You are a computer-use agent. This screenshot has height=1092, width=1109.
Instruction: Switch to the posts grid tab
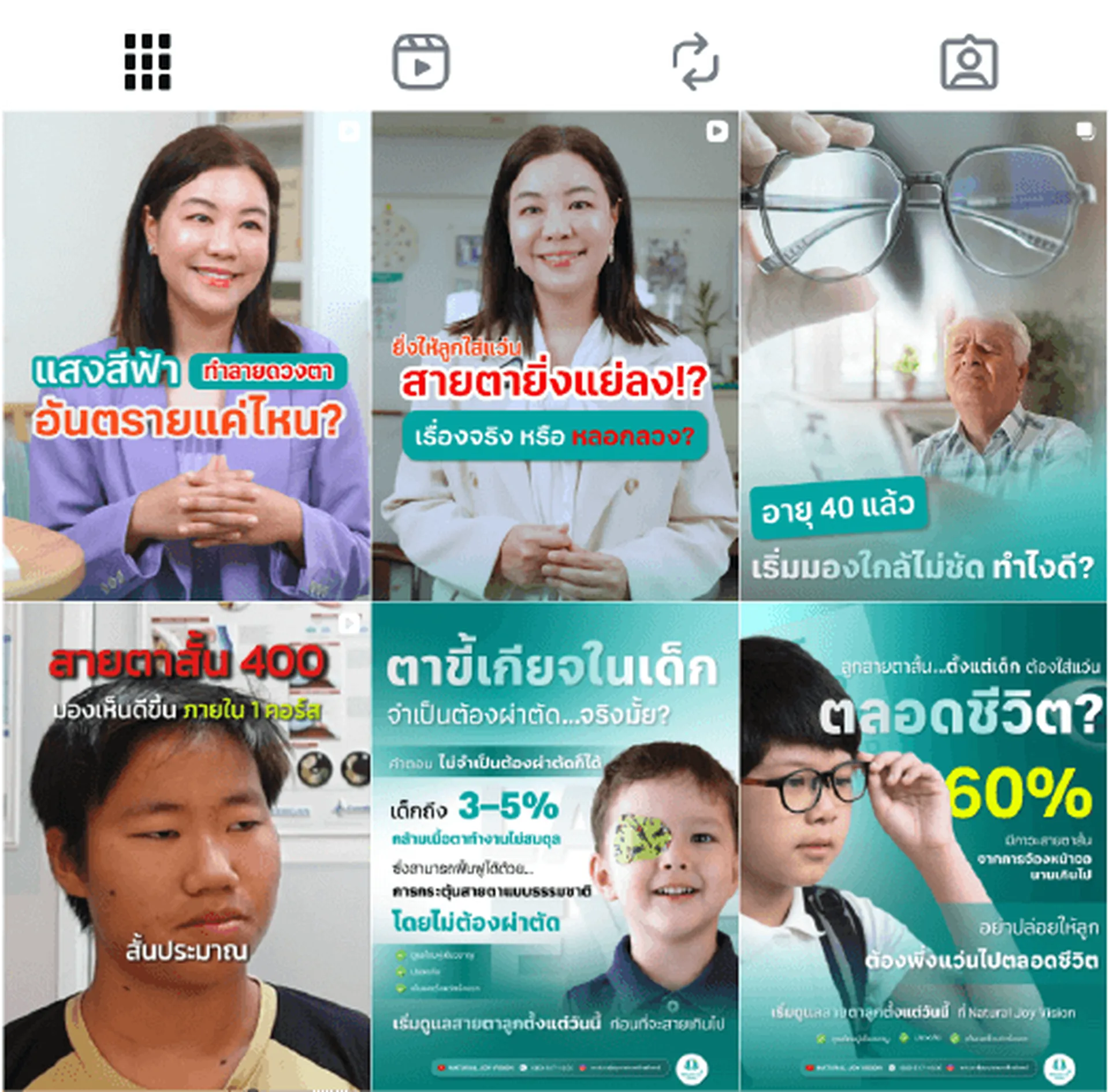(x=148, y=62)
